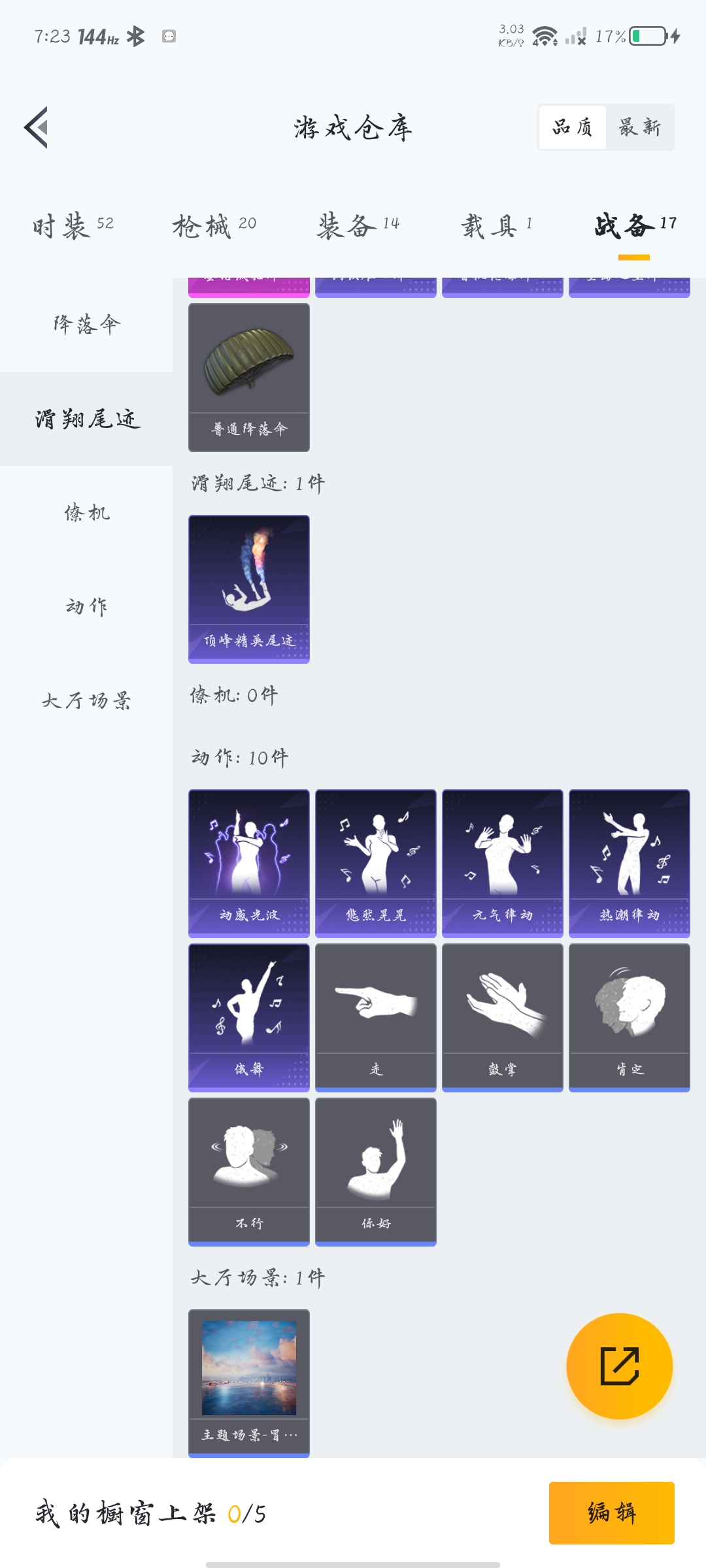The height and width of the screenshot is (1568, 706).
Task: Jump to 大厅场景 in the side list
Action: (x=86, y=701)
